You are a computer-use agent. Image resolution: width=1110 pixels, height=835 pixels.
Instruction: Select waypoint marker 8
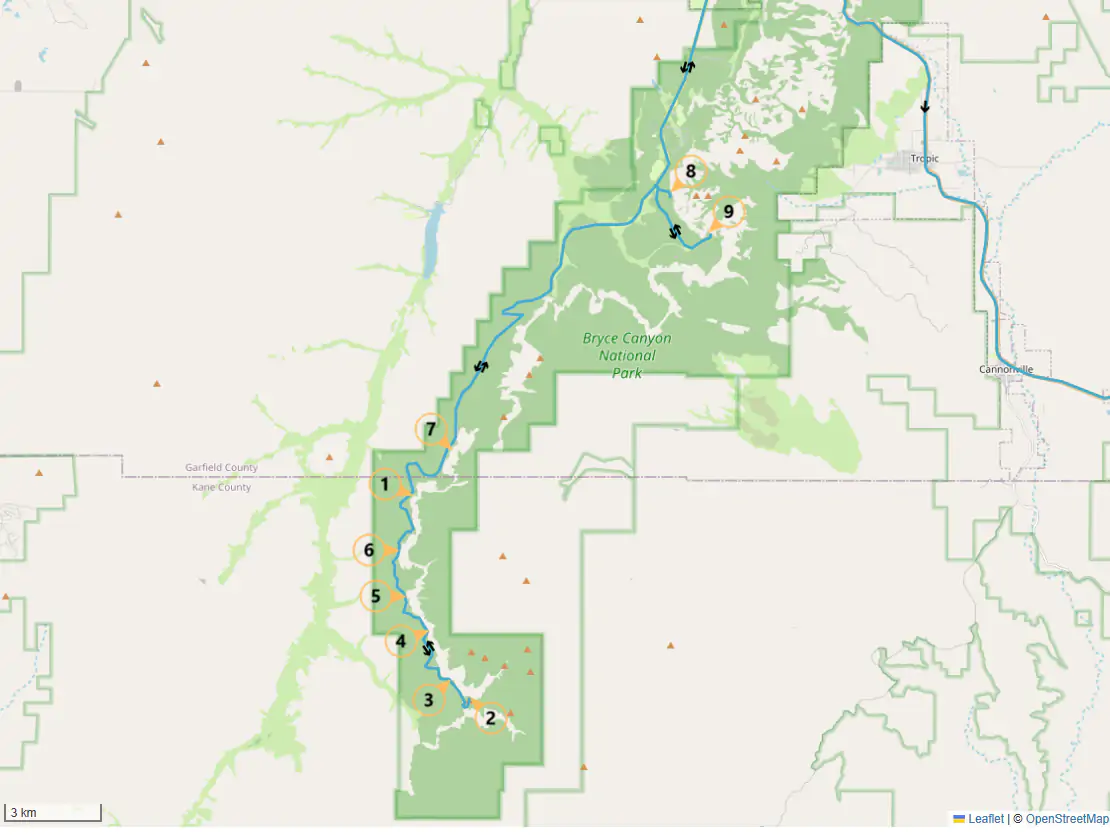[x=690, y=171]
